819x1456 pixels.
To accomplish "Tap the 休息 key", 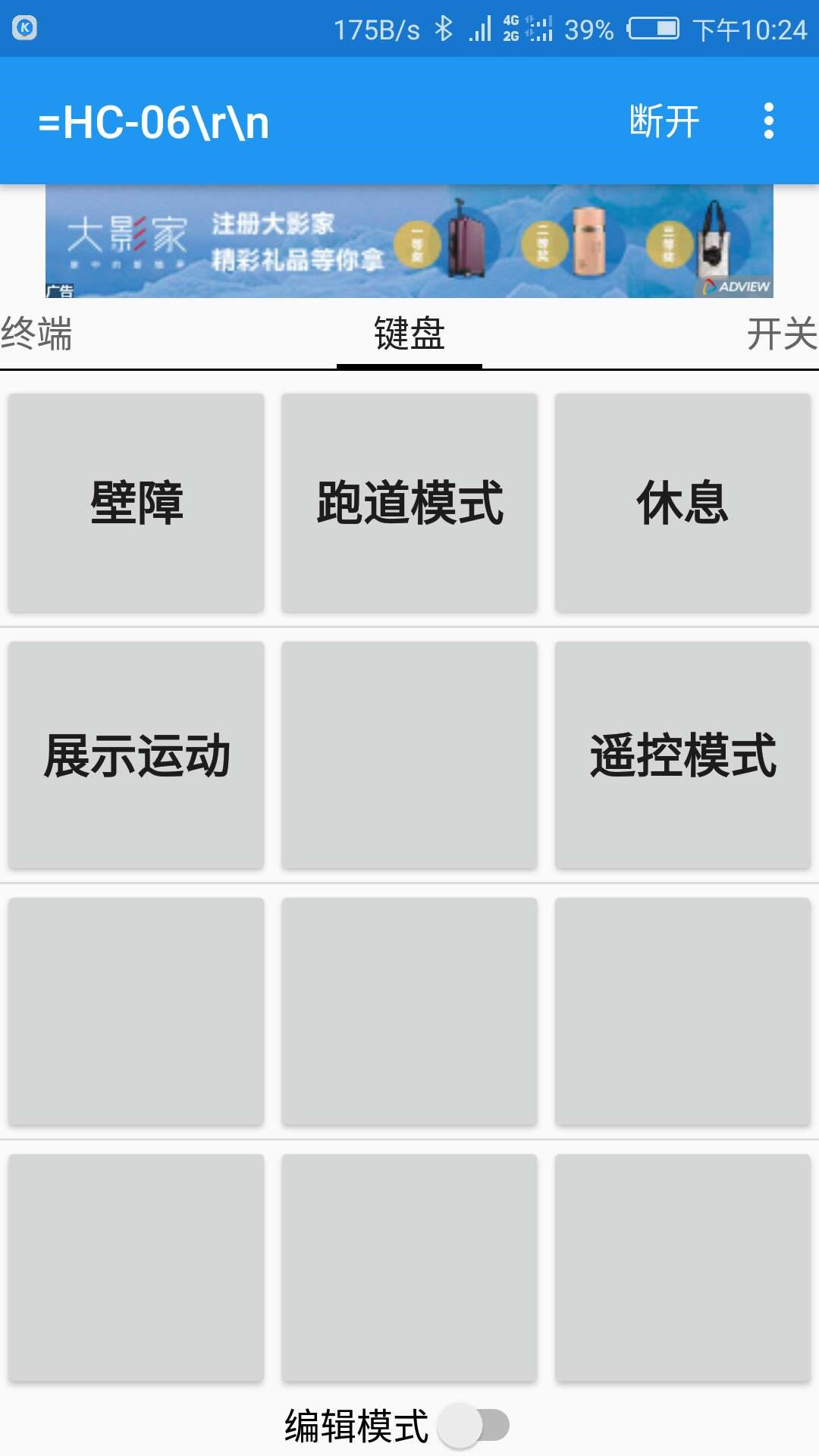I will 682,503.
